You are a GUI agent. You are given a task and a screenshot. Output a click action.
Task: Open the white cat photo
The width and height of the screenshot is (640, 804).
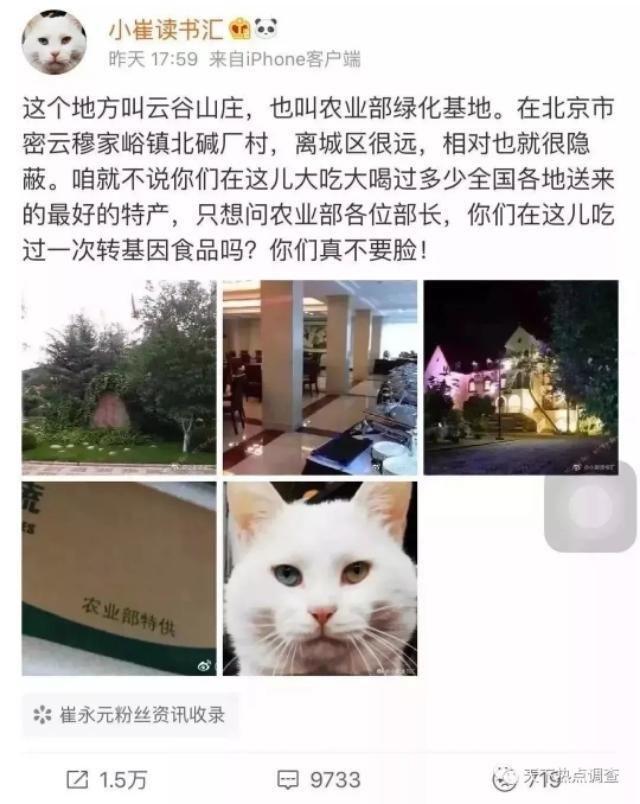pyautogui.click(x=320, y=578)
